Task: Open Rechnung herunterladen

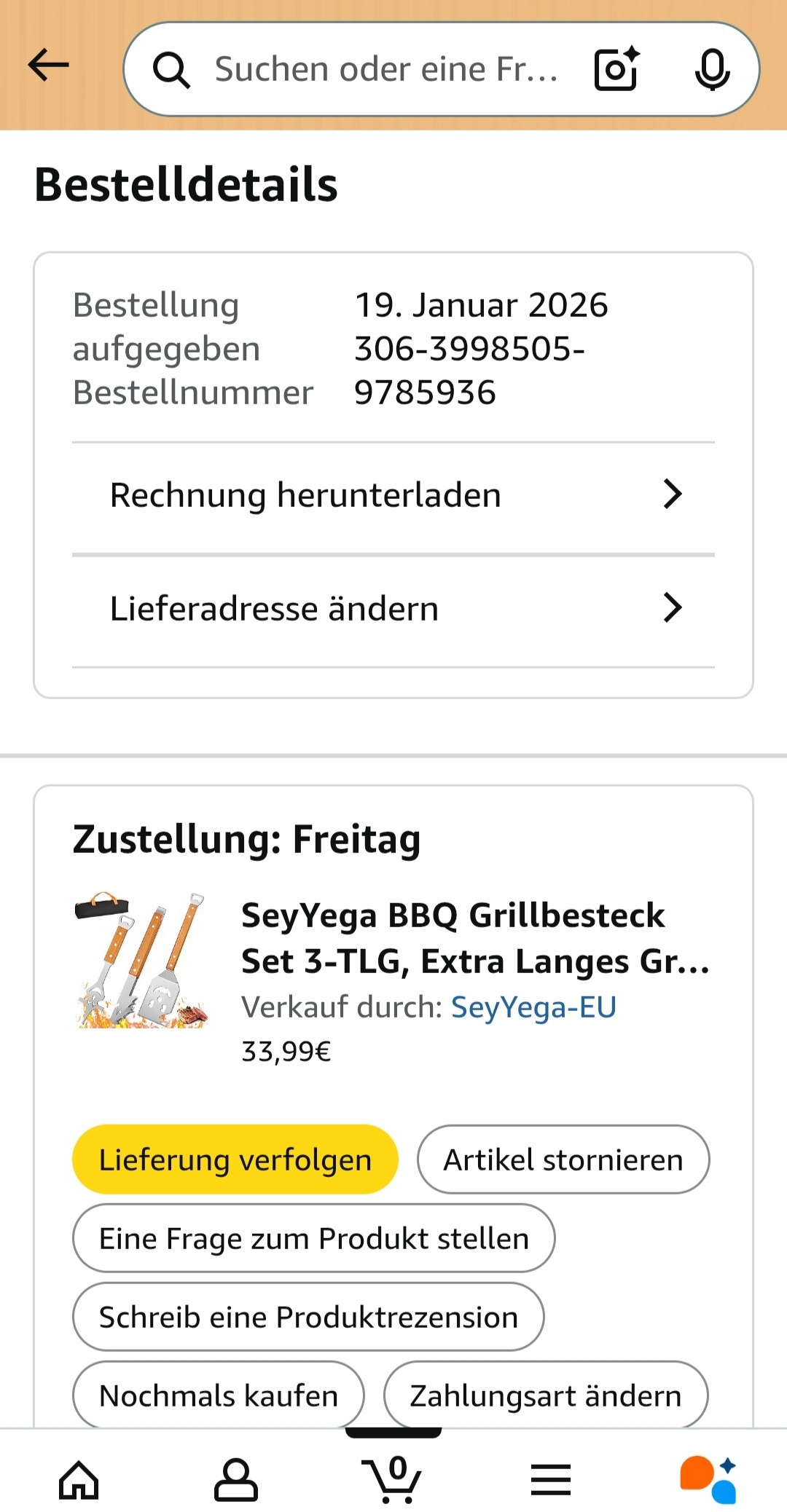Action: pyautogui.click(x=393, y=495)
